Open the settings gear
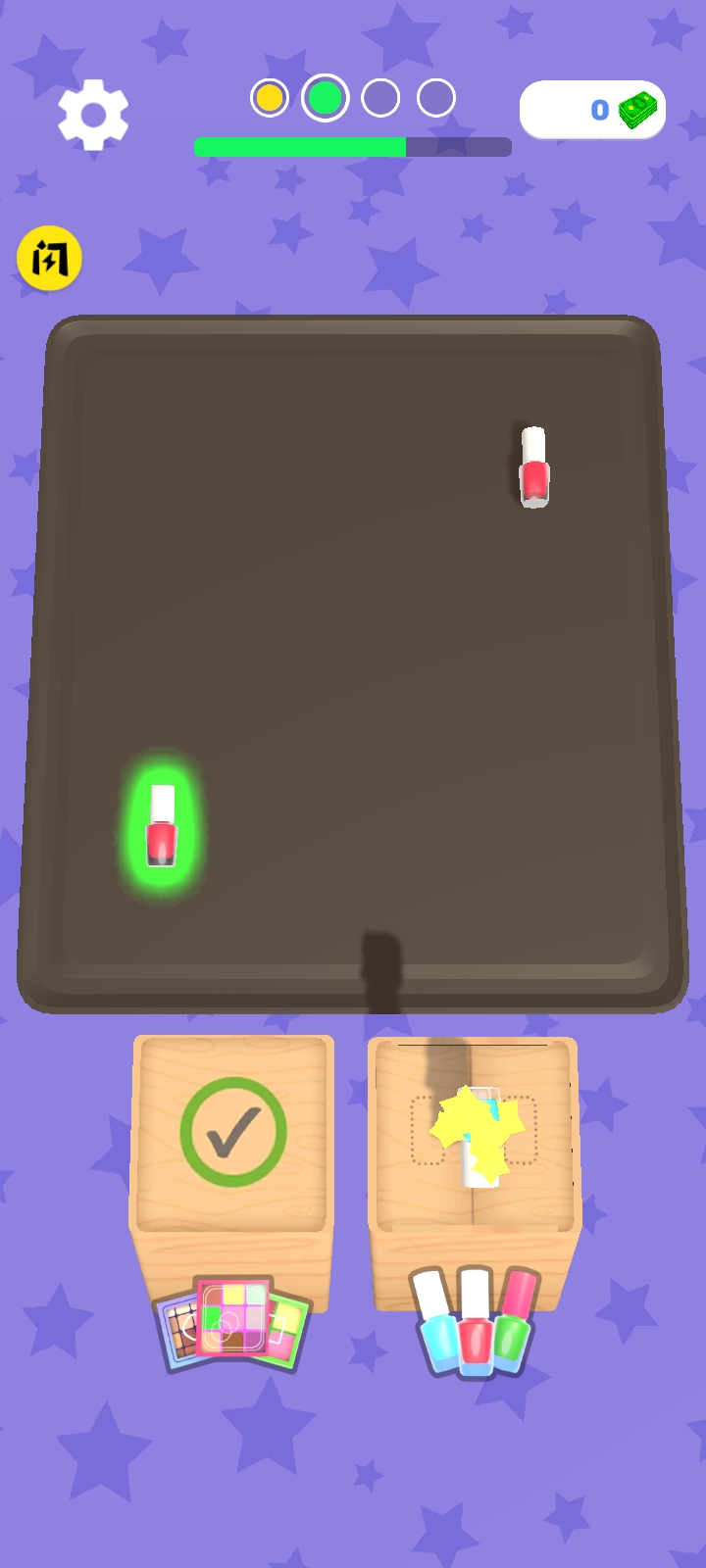 tap(93, 115)
